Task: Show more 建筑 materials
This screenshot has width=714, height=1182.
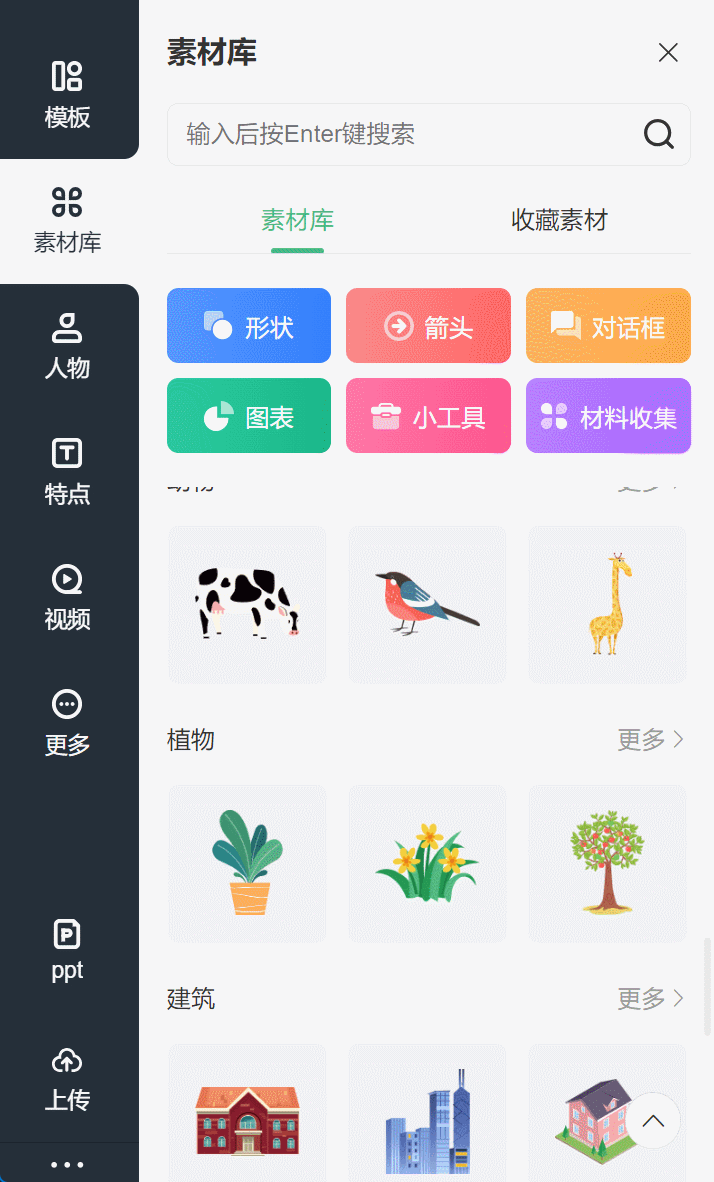Action: point(650,999)
